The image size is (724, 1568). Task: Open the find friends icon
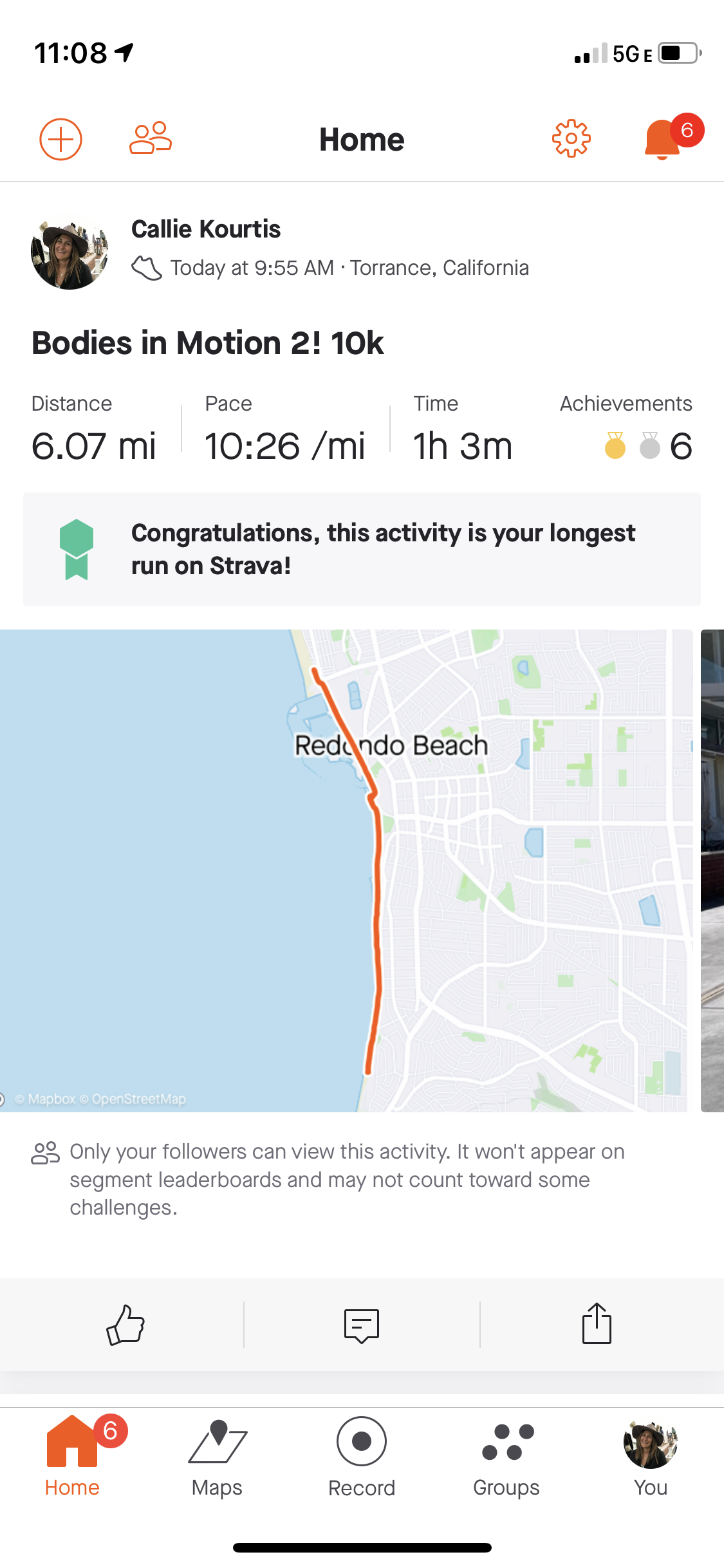click(x=151, y=139)
